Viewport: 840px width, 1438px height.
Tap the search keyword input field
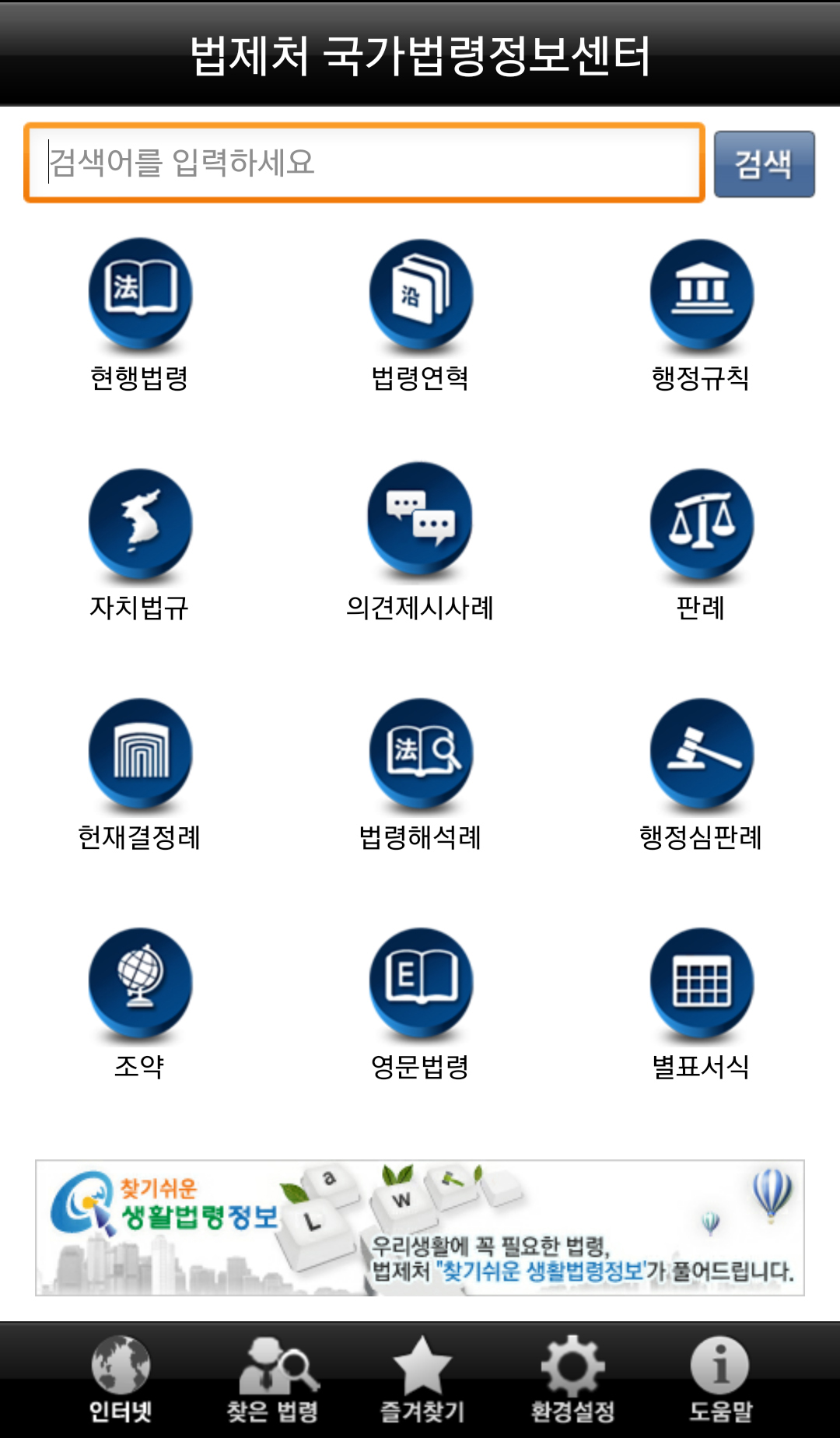coord(364,163)
